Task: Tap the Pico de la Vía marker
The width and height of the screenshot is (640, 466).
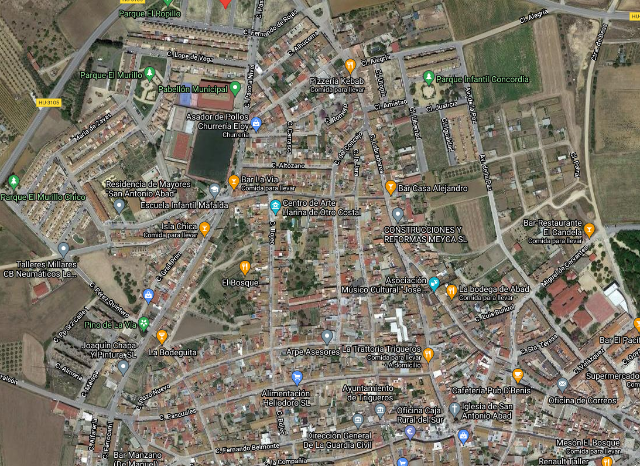Action: [144, 324]
